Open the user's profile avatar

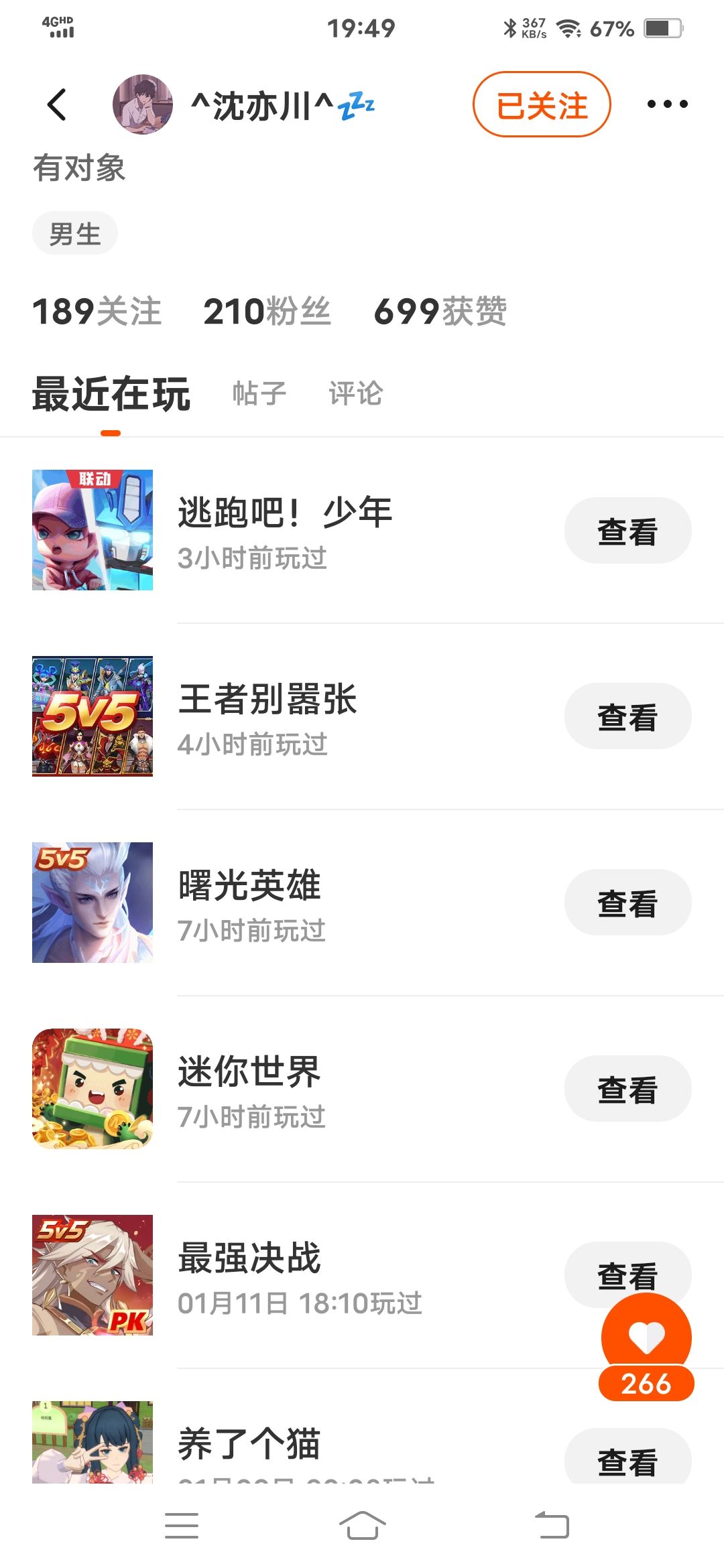click(x=143, y=105)
